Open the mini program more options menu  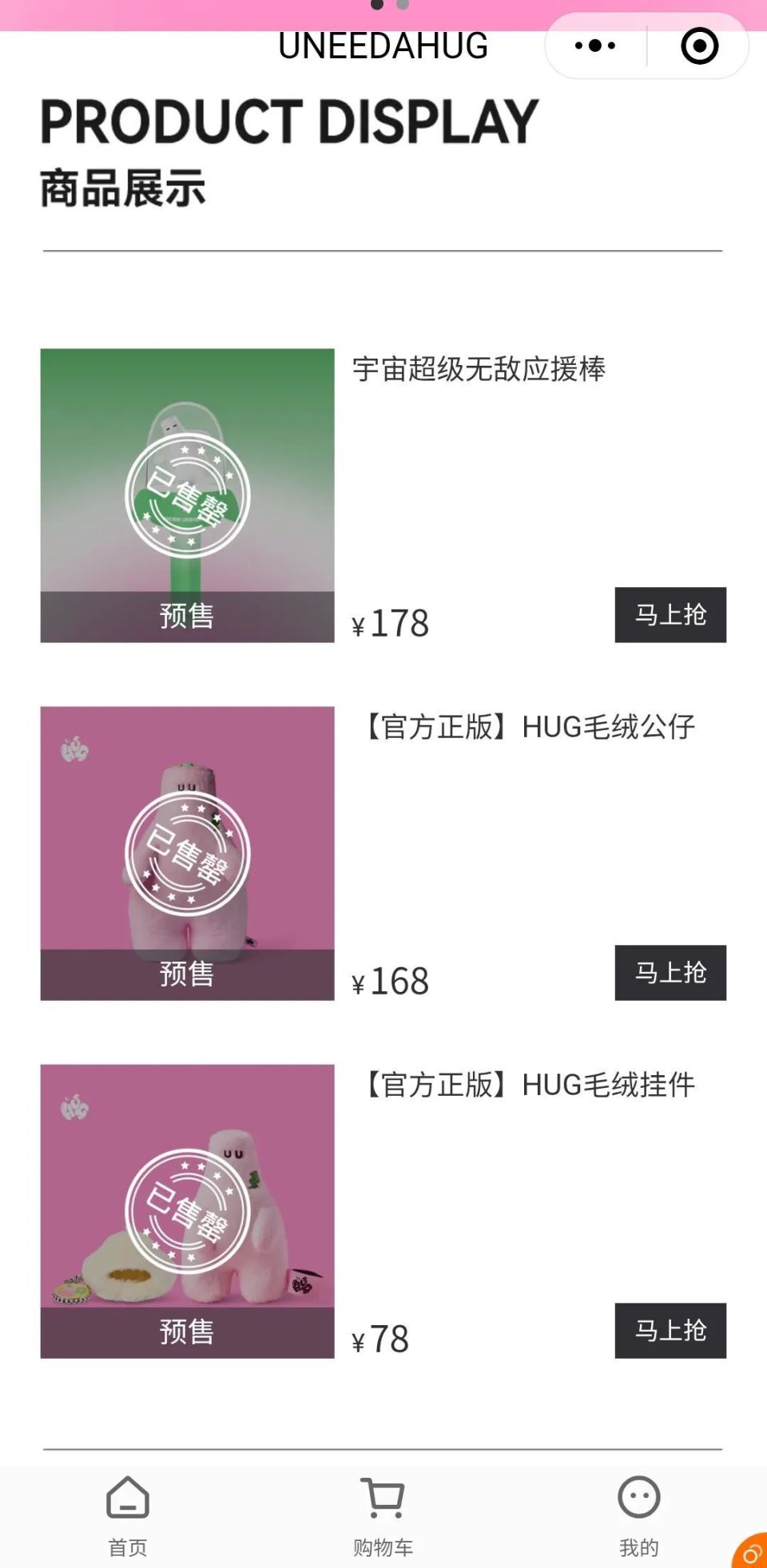[595, 46]
